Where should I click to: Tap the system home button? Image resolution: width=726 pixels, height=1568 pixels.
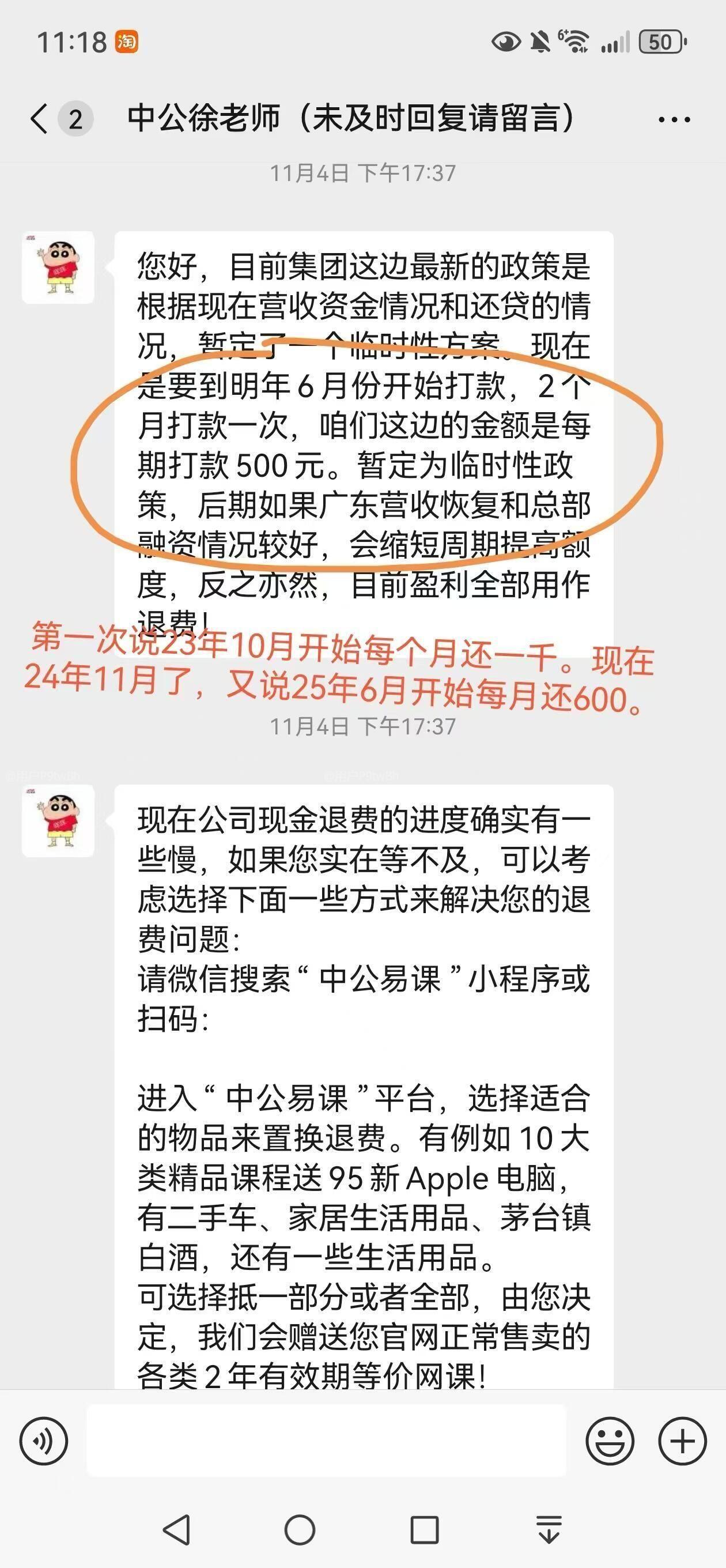click(300, 1529)
